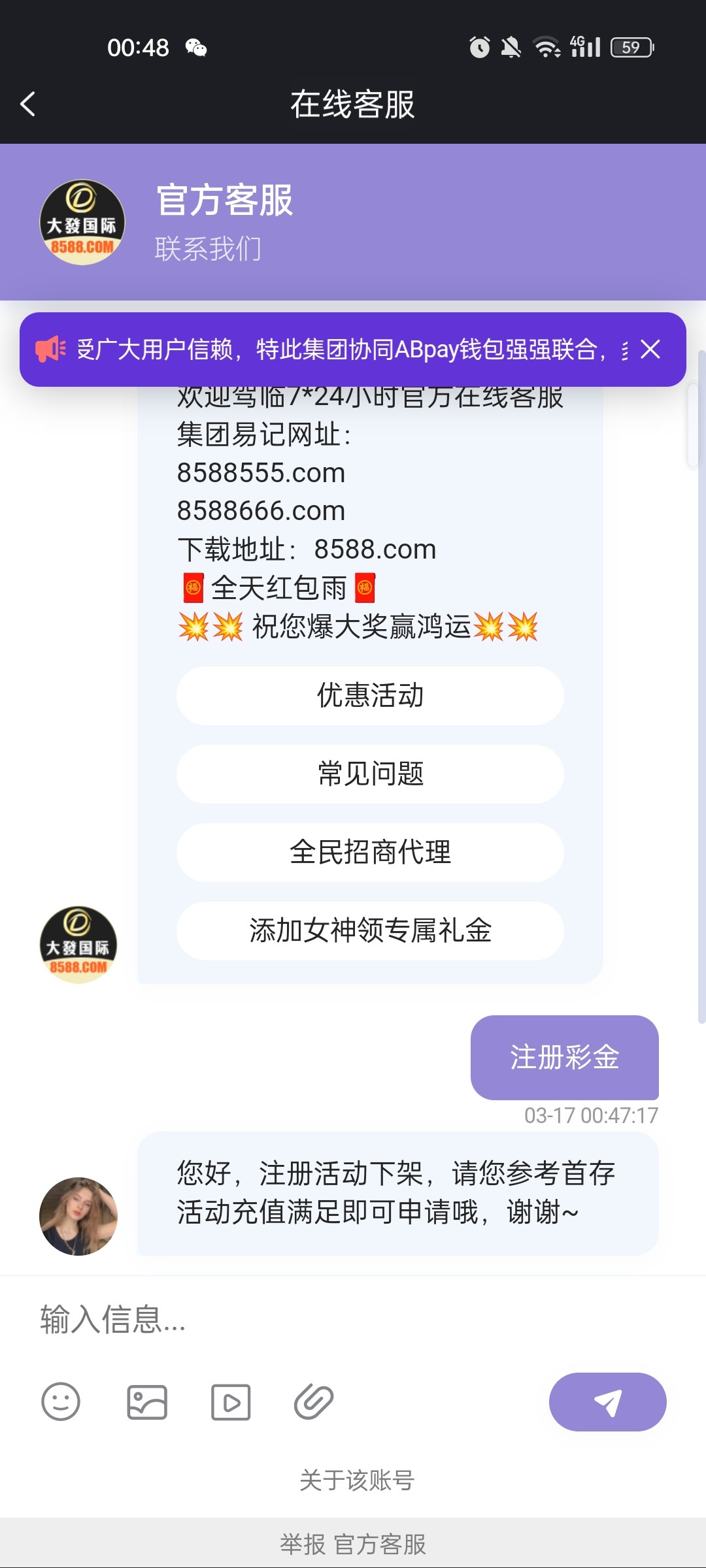The height and width of the screenshot is (1568, 706).
Task: Report via 举报 官方客服
Action: [353, 1544]
